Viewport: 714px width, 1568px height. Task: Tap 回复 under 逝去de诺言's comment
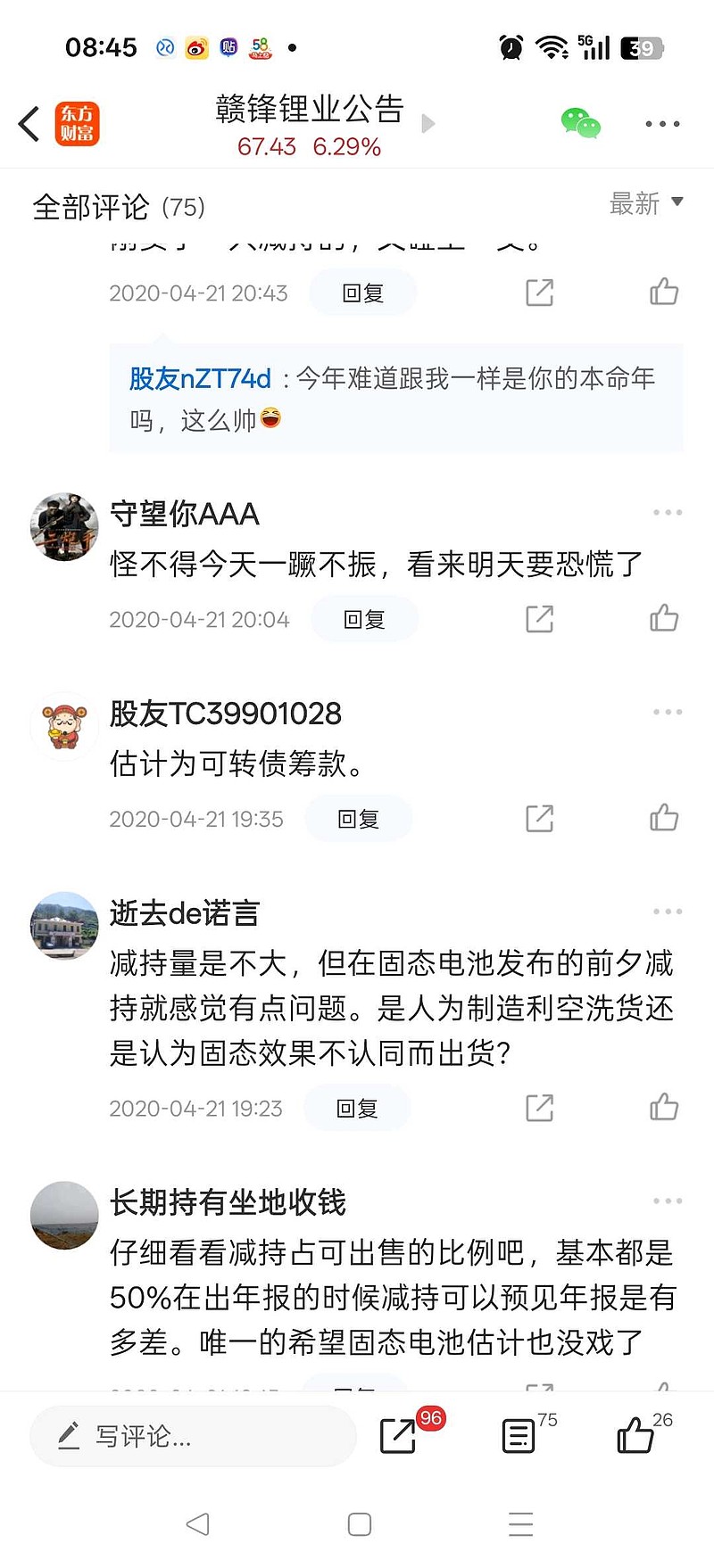coord(357,1106)
